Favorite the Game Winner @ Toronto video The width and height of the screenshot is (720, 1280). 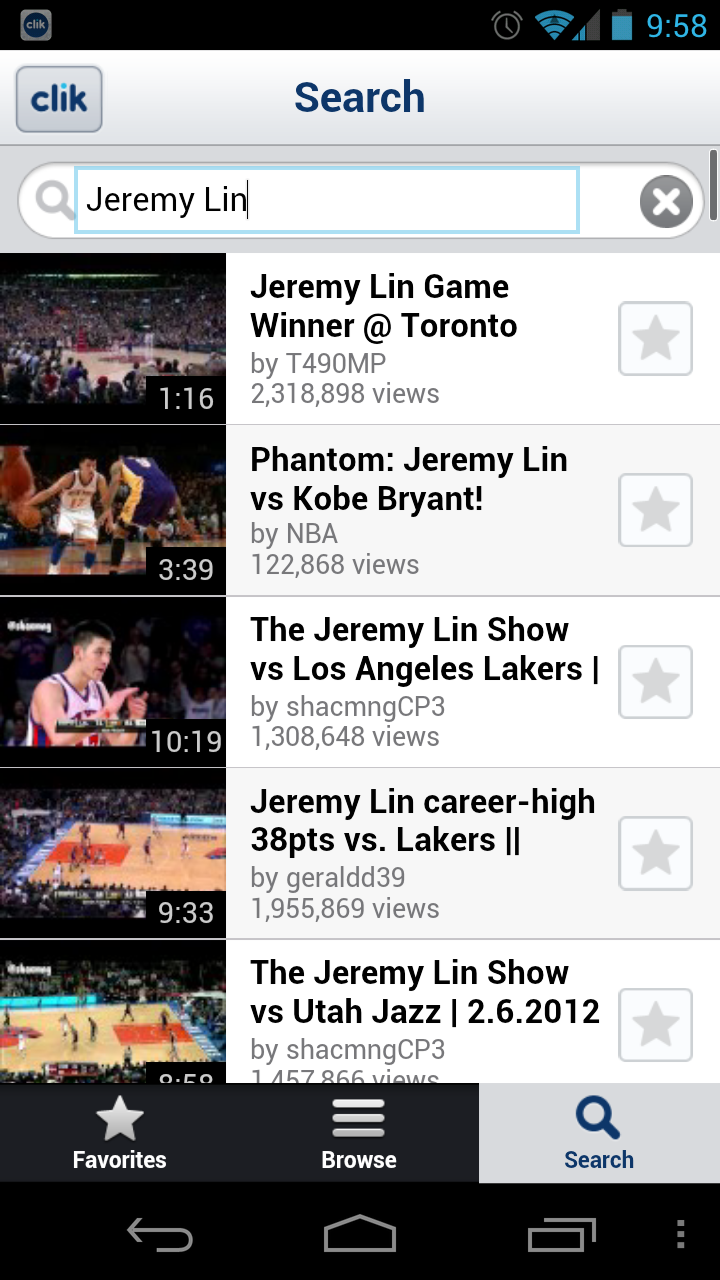[655, 339]
